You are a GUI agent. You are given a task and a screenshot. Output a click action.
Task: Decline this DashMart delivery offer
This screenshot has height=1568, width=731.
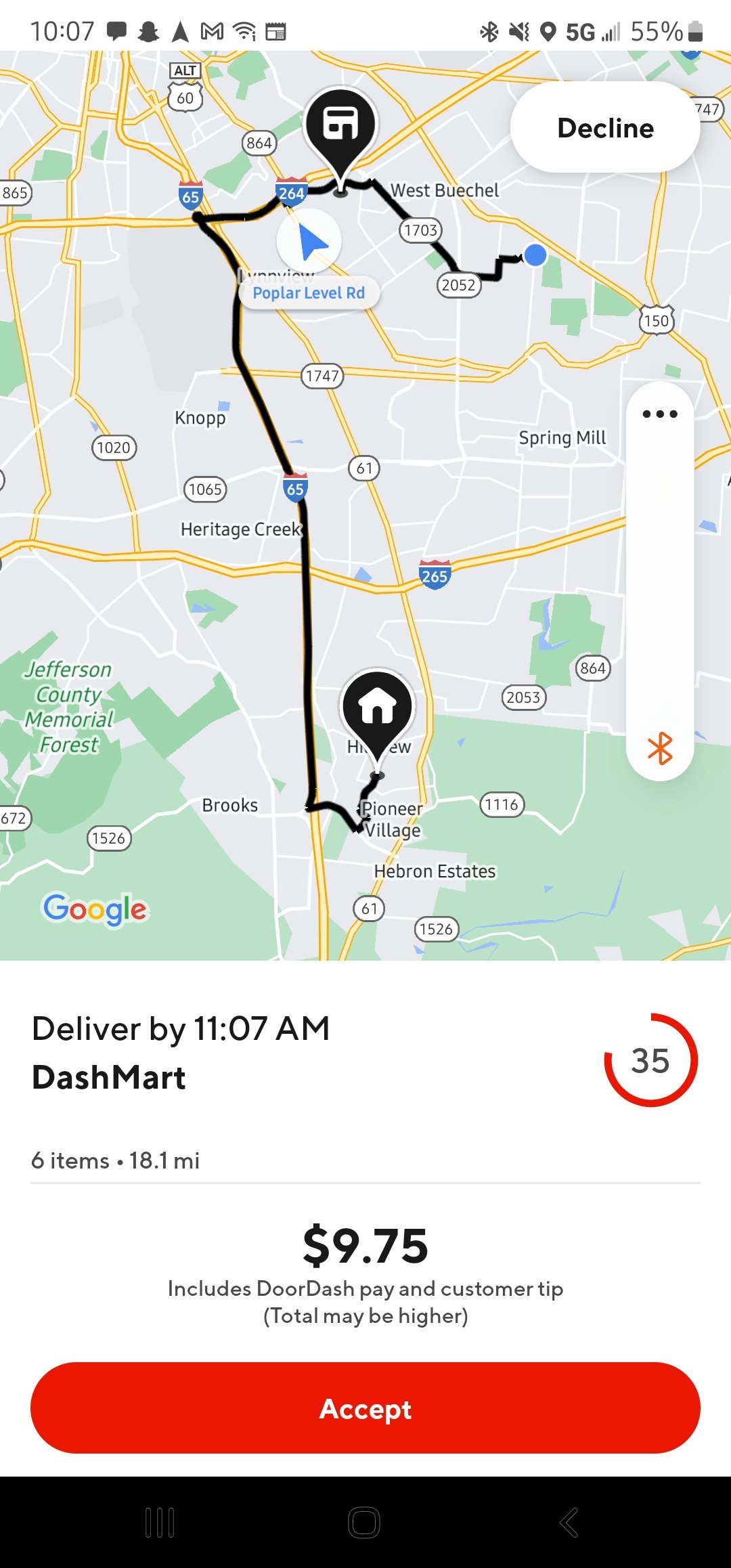pos(604,128)
